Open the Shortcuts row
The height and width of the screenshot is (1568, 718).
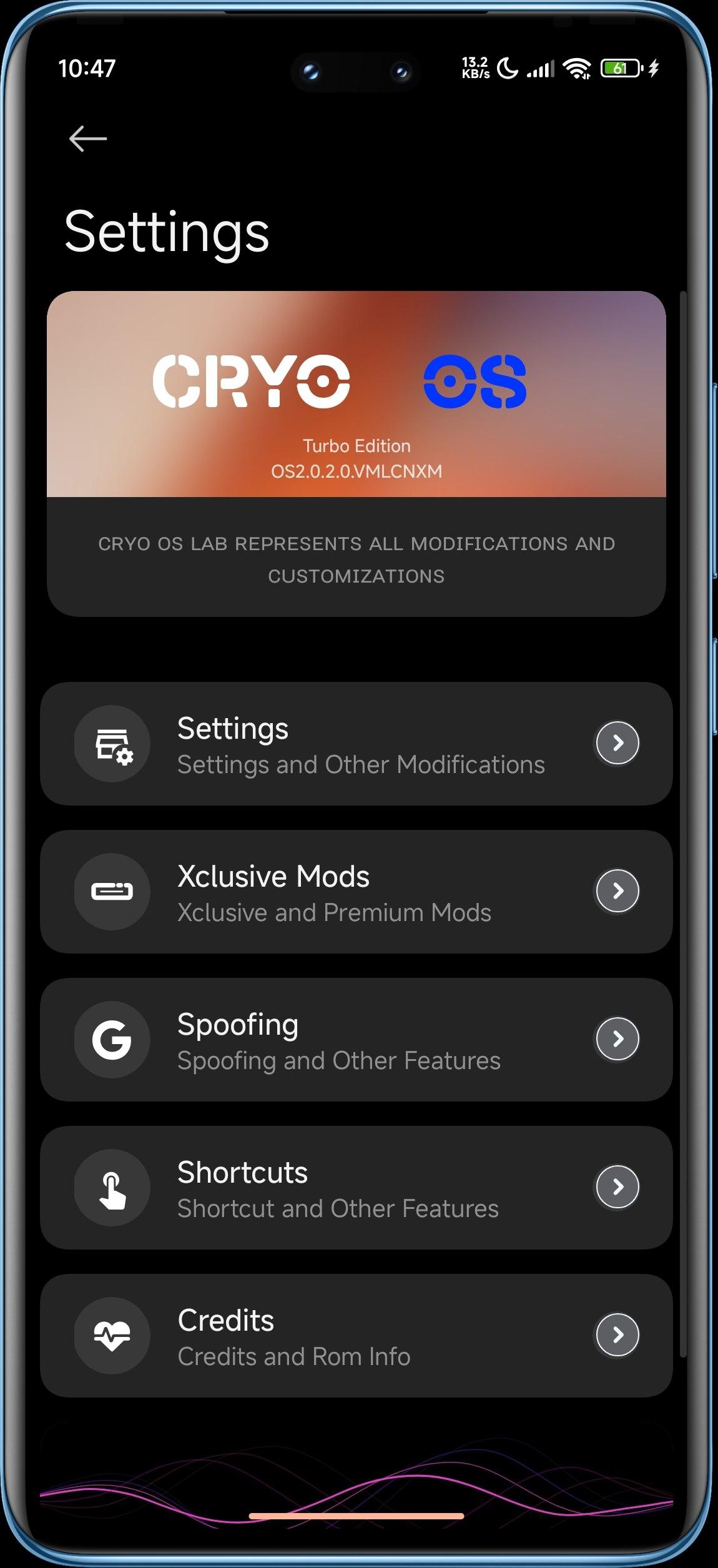pyautogui.click(x=356, y=1188)
